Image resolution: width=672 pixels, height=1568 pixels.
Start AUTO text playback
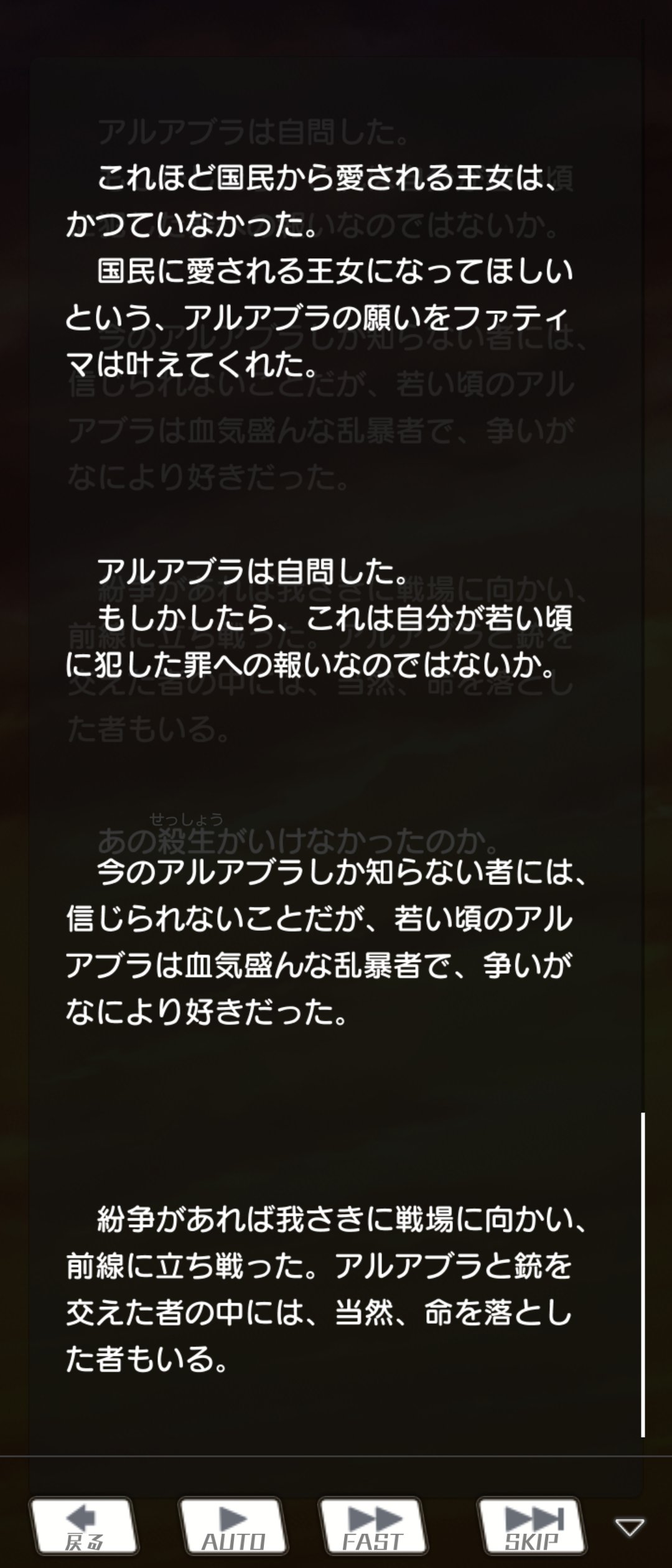[x=233, y=1525]
